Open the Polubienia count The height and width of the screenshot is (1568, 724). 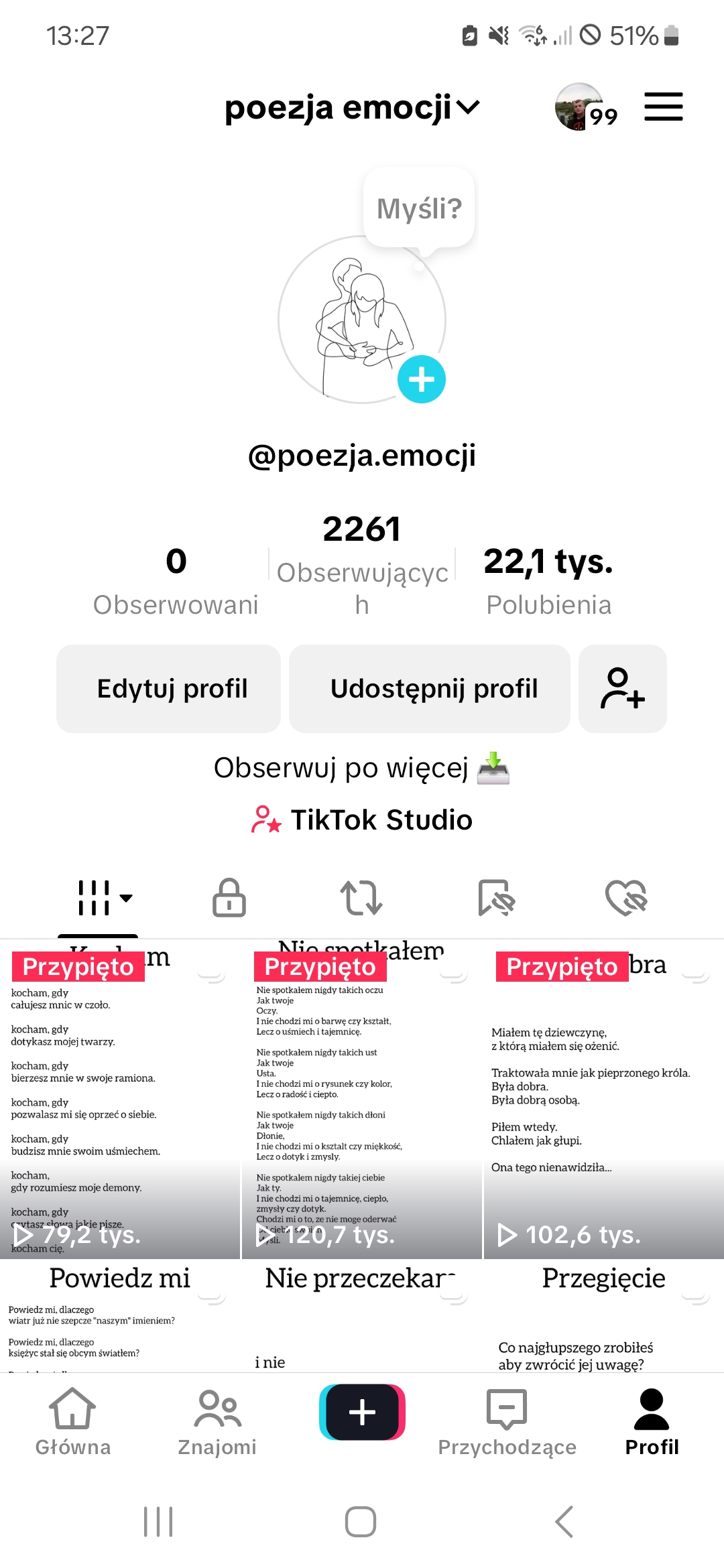(x=548, y=581)
